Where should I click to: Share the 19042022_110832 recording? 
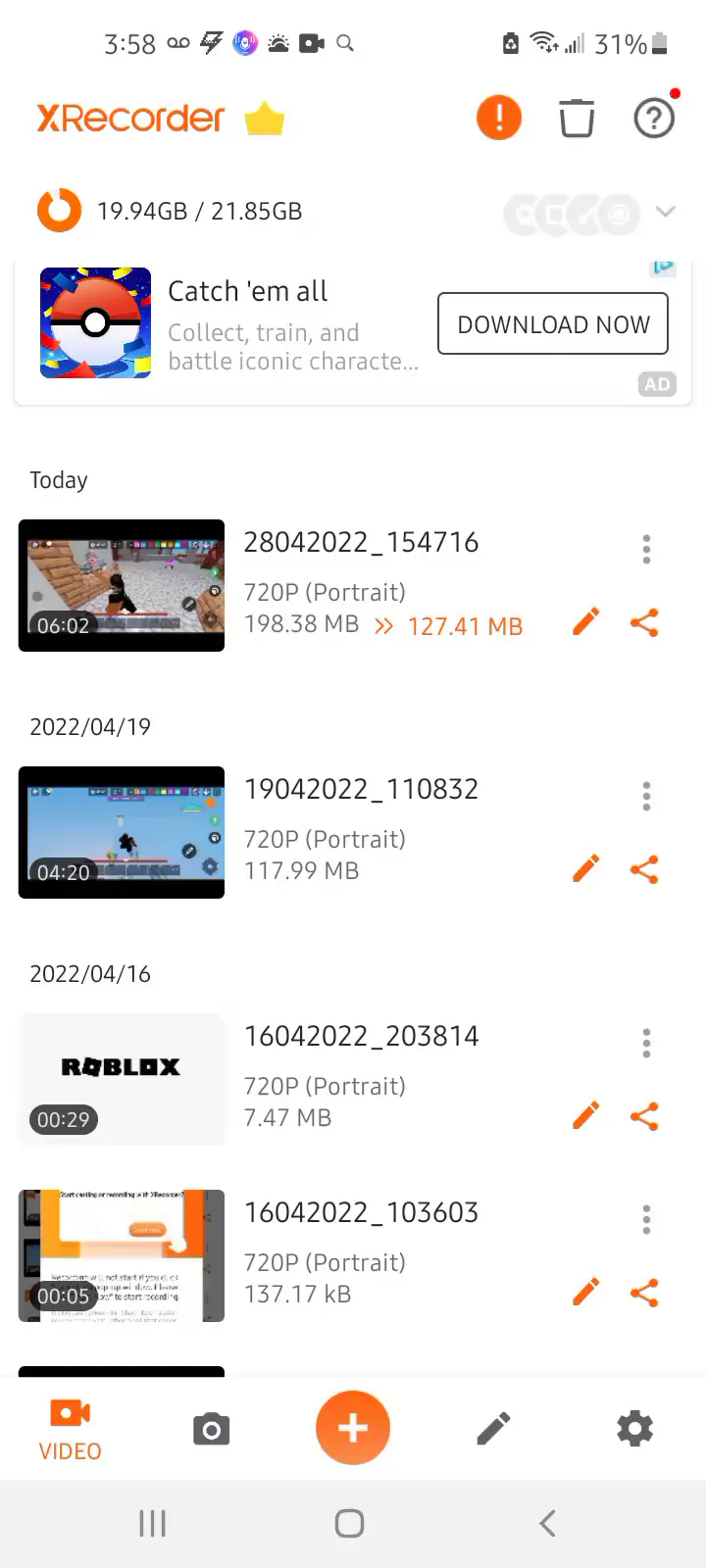tap(644, 869)
